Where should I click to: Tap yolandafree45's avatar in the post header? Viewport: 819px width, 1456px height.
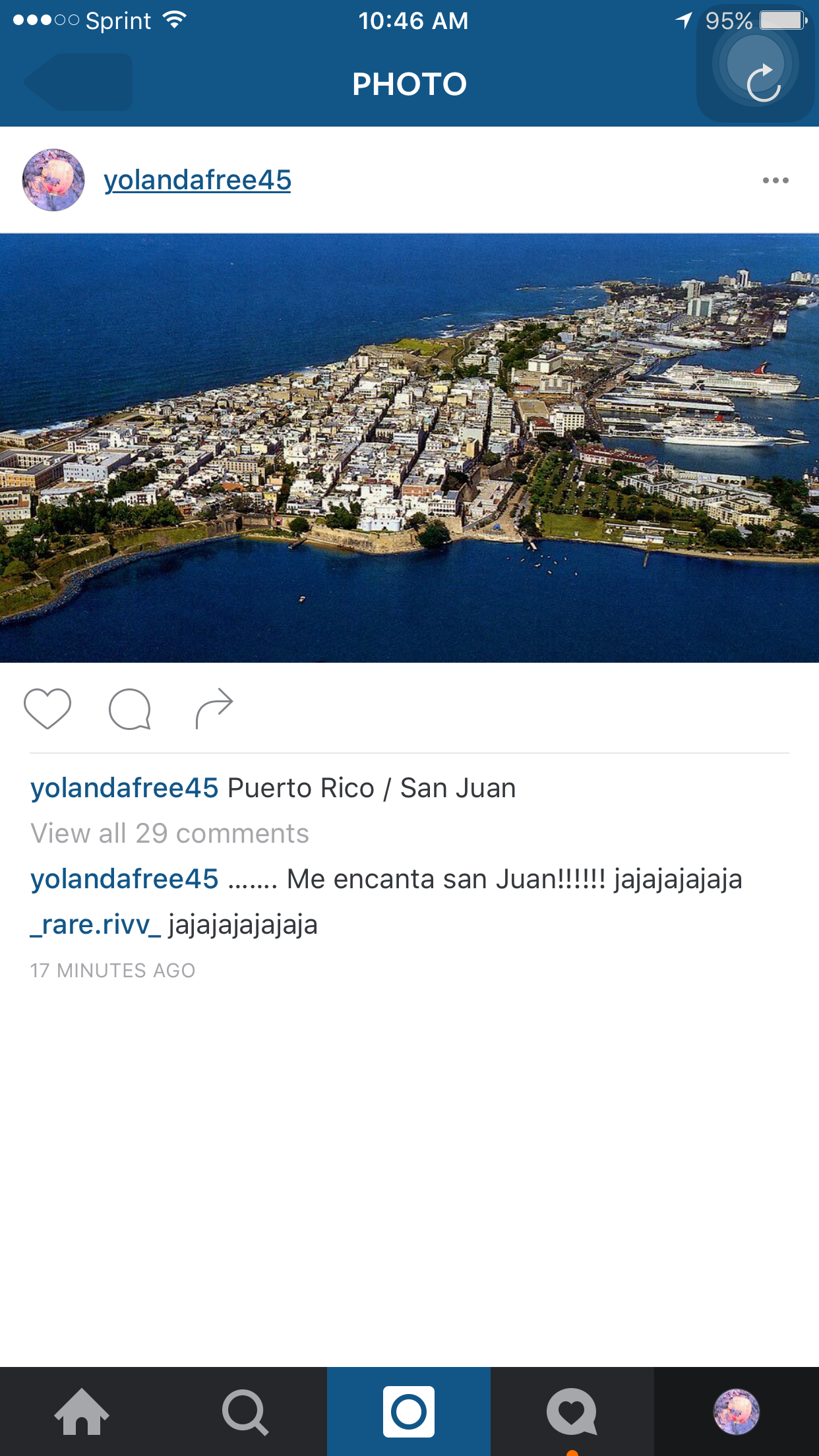tap(53, 180)
